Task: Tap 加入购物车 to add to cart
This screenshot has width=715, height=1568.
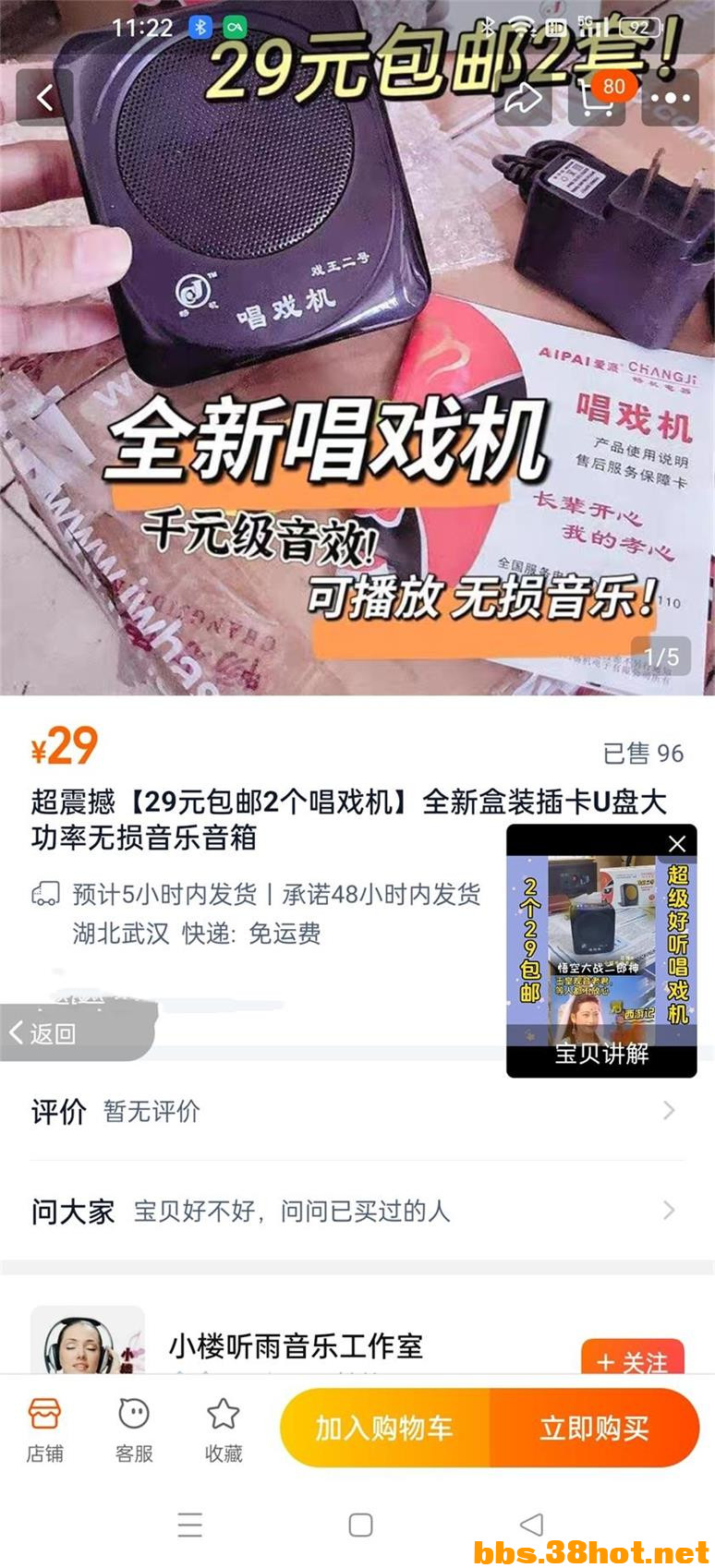Action: coord(384,1429)
